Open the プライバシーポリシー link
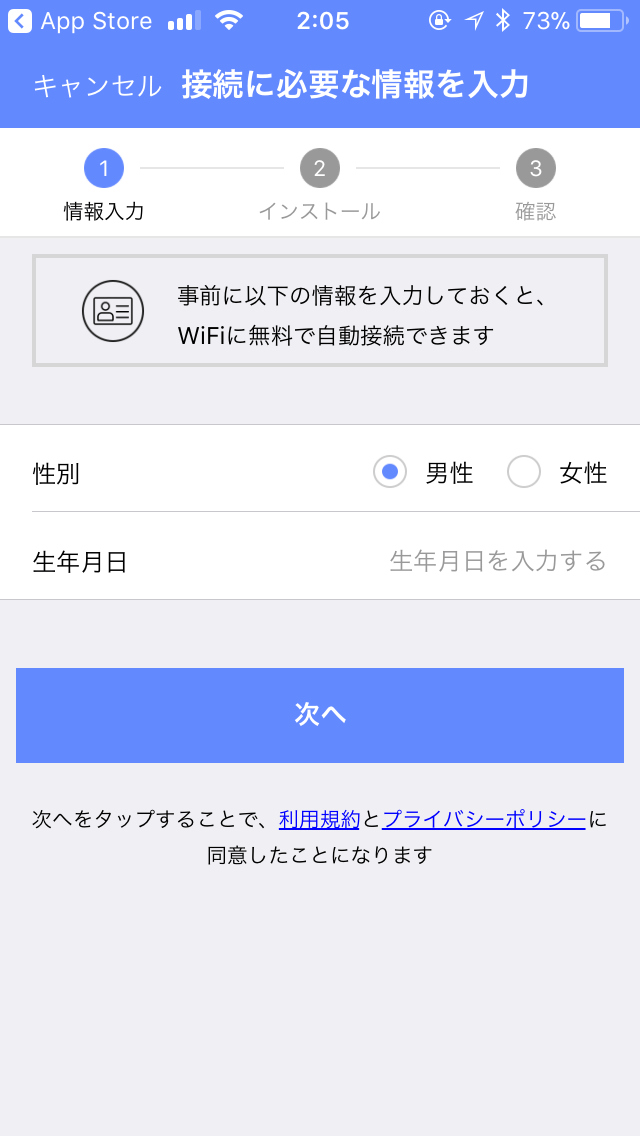640x1136 pixels. (x=484, y=819)
